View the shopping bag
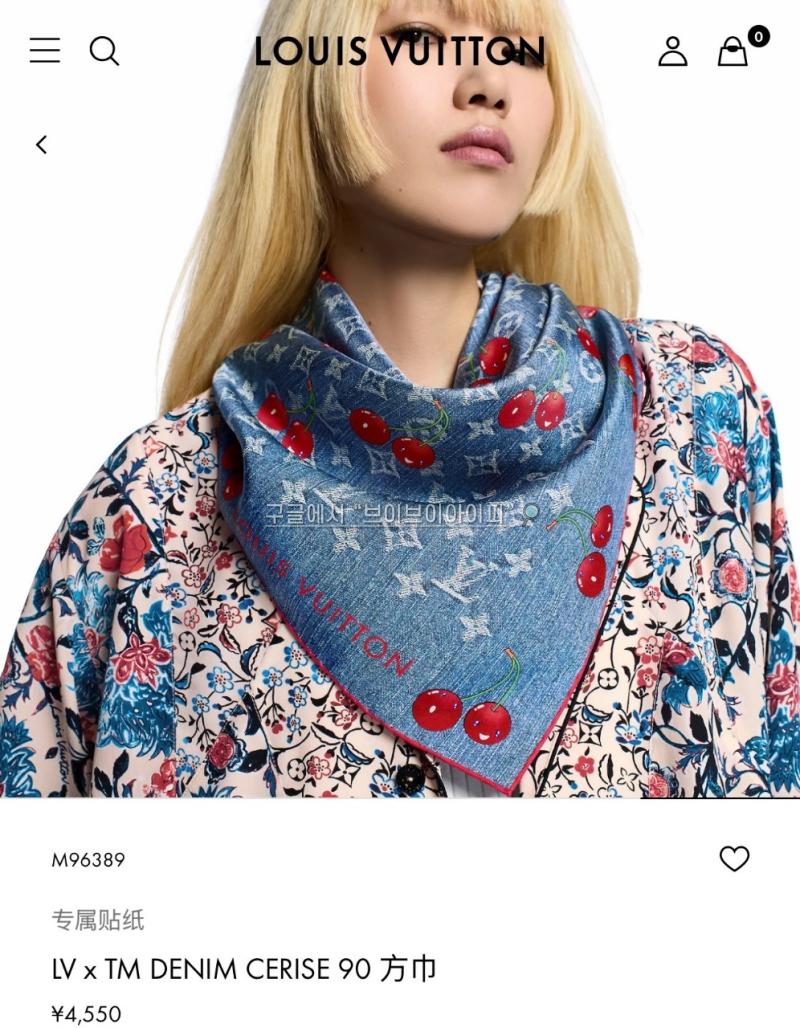The width and height of the screenshot is (800, 1028). coord(733,51)
